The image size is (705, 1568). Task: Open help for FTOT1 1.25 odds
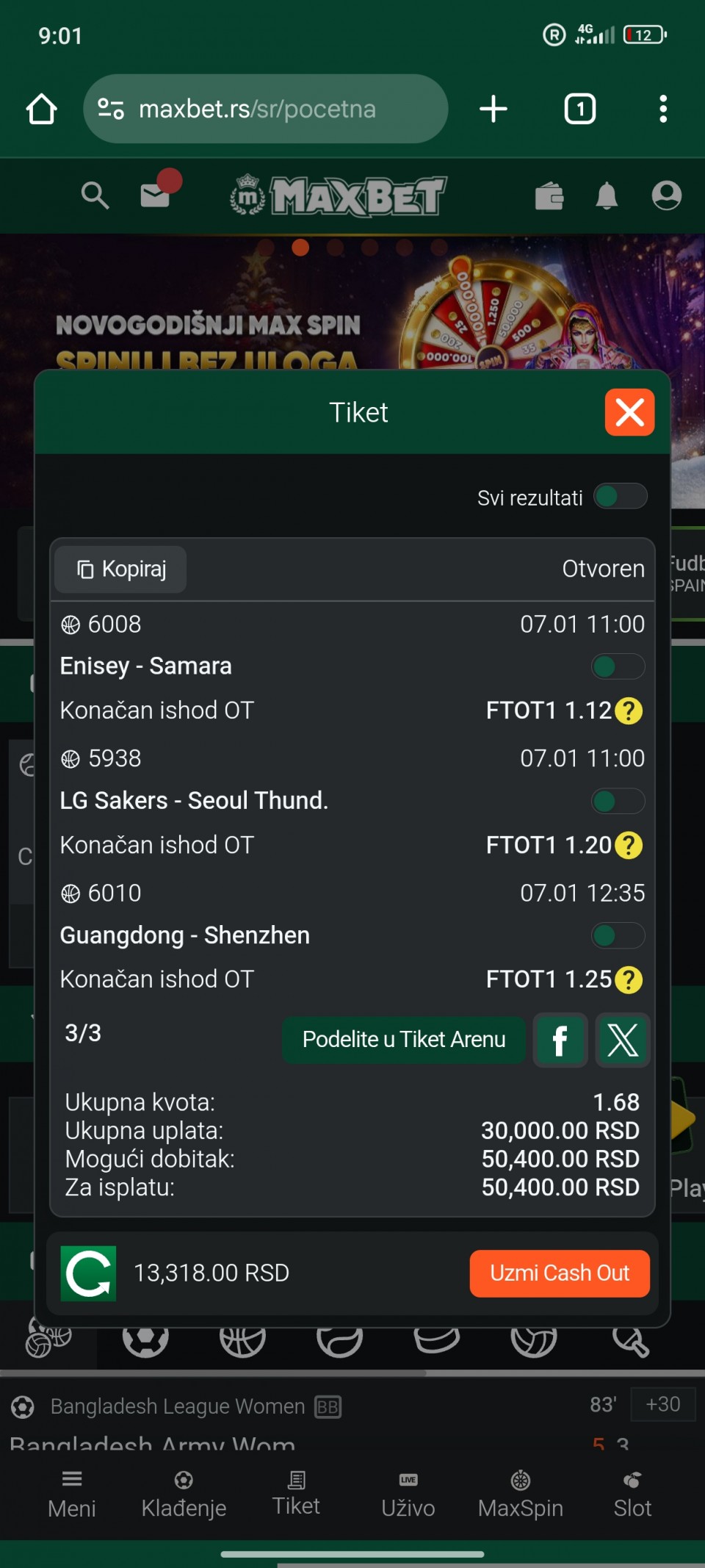tap(629, 980)
